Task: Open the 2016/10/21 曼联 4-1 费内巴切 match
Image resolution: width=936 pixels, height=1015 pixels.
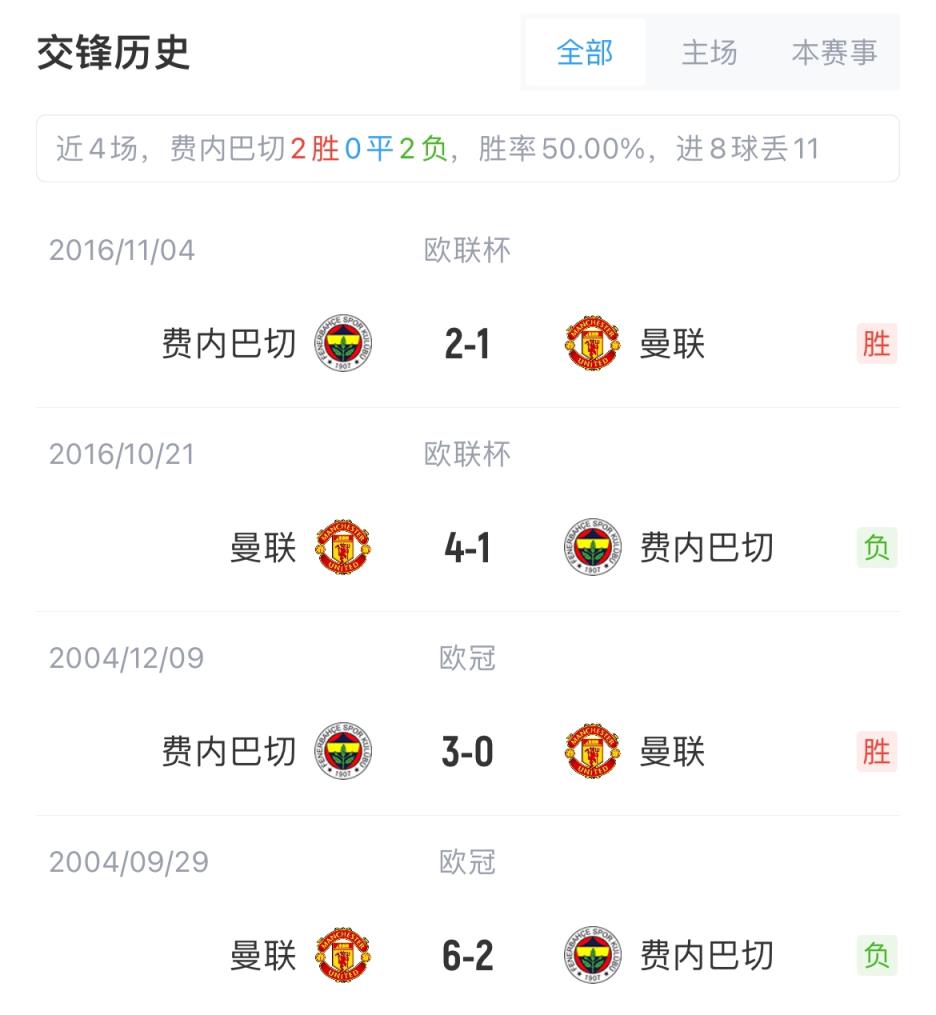Action: [x=467, y=548]
